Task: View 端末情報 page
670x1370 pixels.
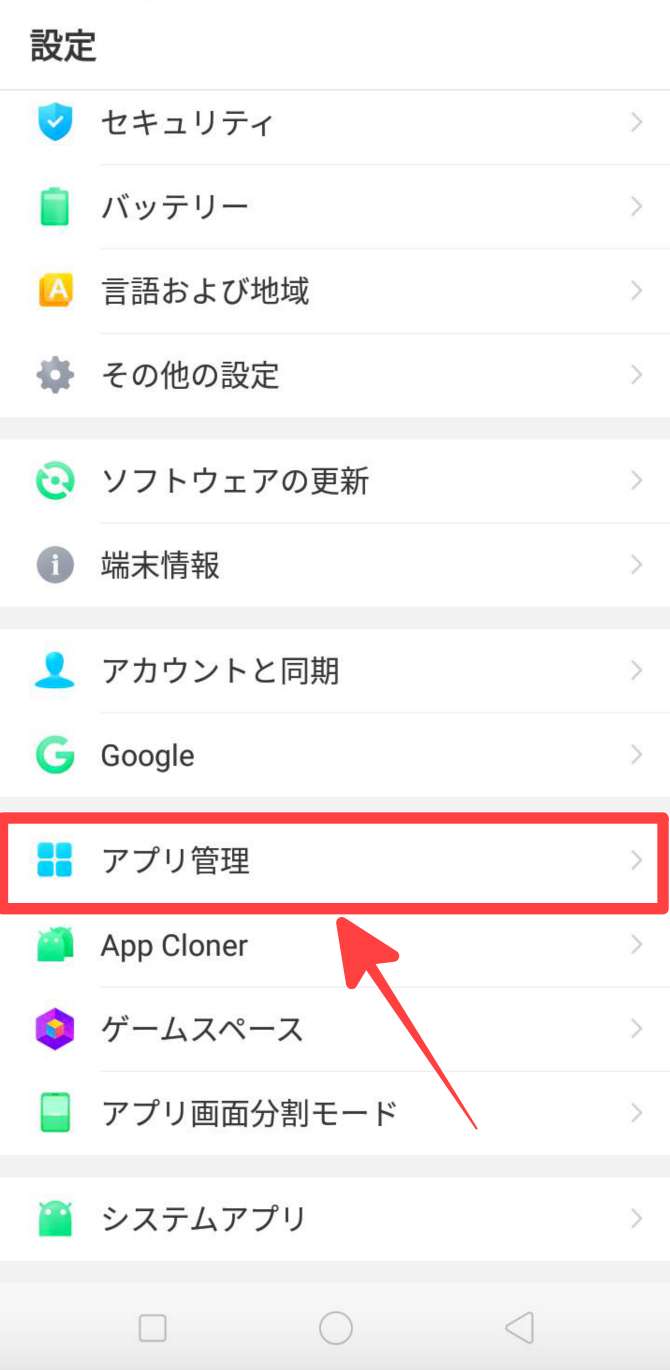Action: click(x=335, y=565)
